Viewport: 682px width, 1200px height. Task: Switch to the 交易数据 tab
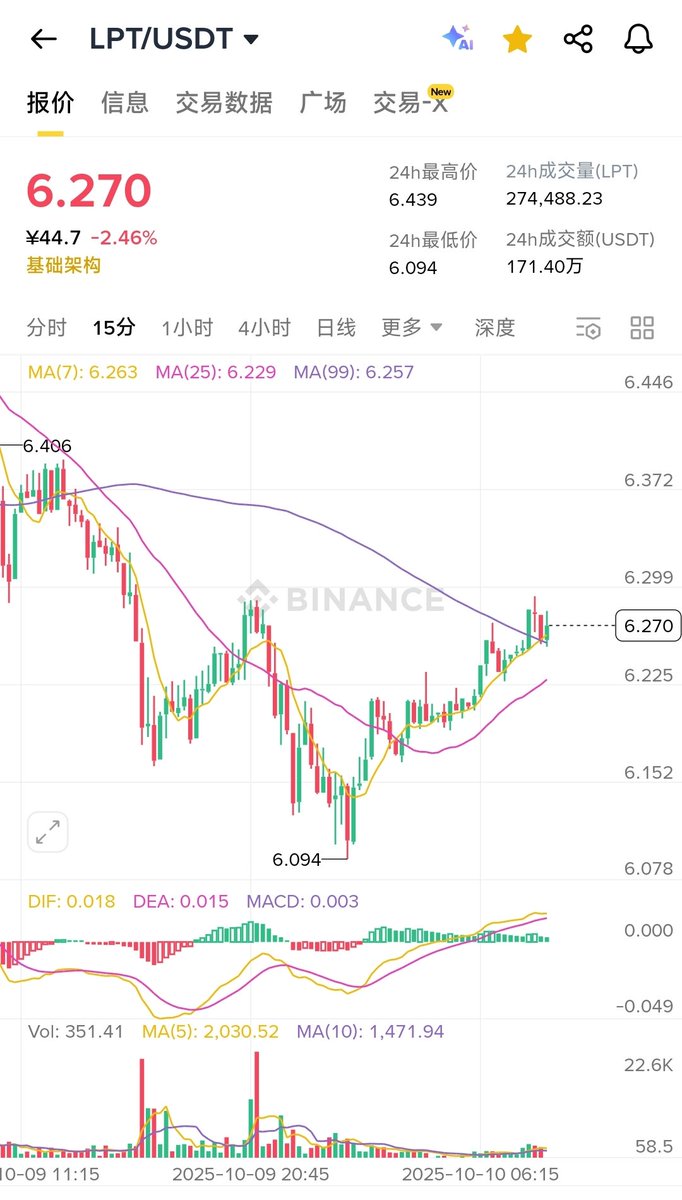tap(224, 102)
